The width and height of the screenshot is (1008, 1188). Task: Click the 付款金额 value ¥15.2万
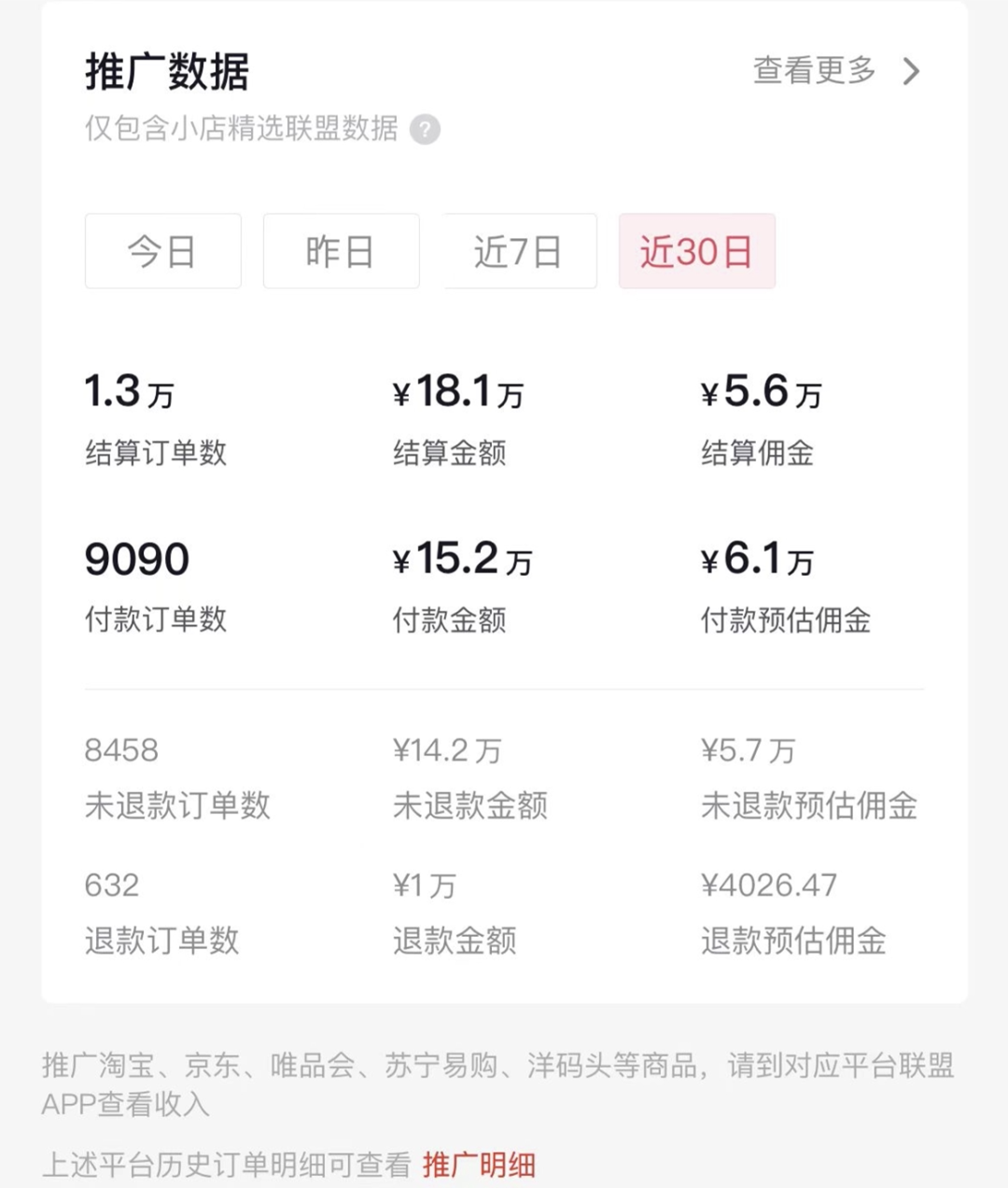tap(464, 559)
